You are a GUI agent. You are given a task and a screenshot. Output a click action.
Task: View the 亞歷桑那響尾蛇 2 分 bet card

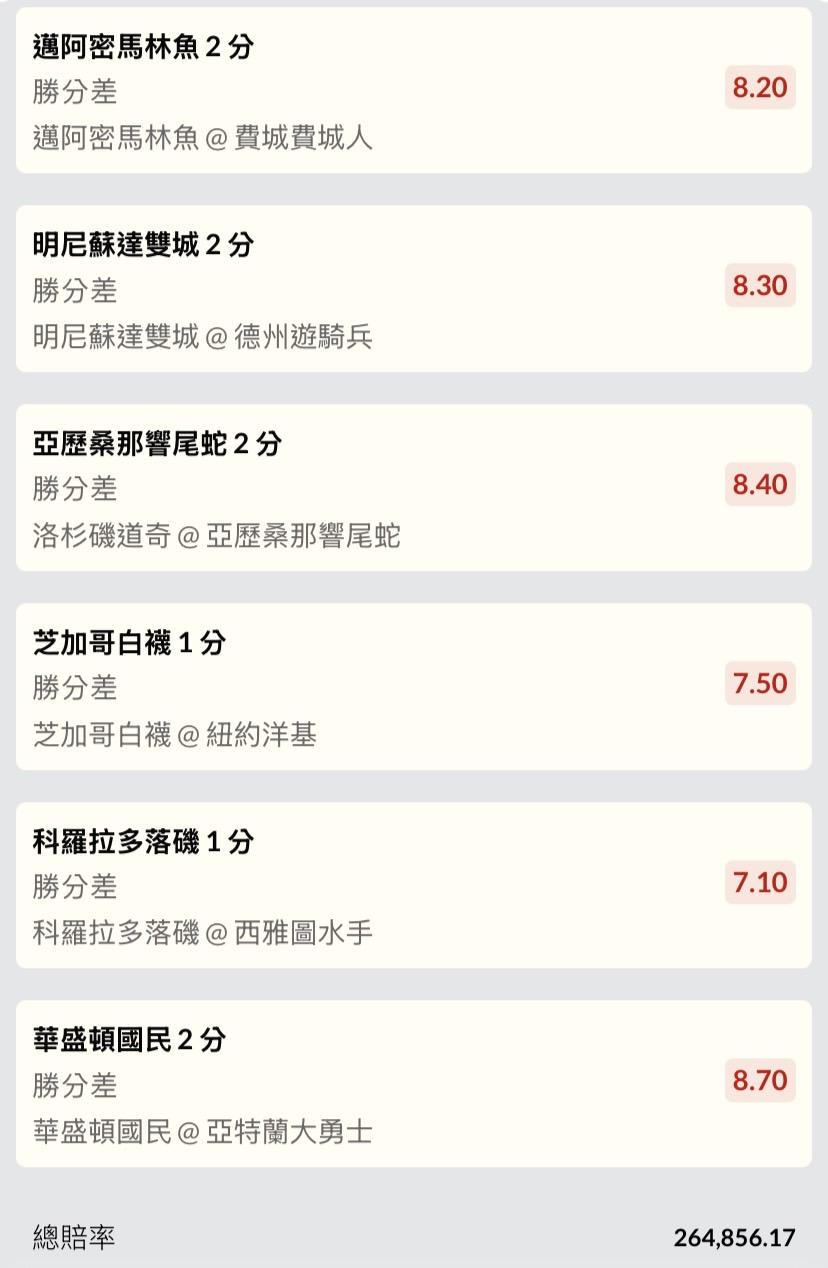click(413, 487)
